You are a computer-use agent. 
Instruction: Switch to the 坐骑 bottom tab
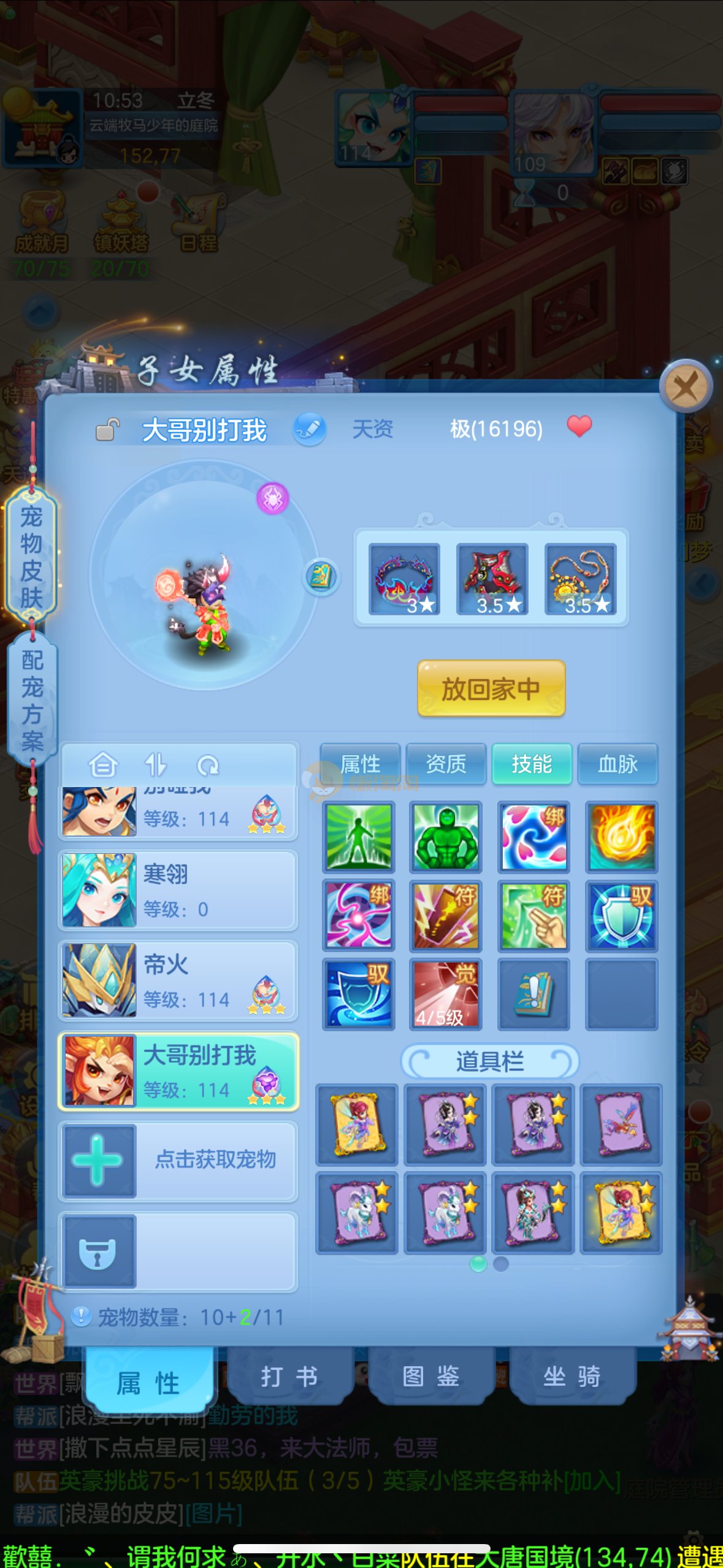(572, 1376)
